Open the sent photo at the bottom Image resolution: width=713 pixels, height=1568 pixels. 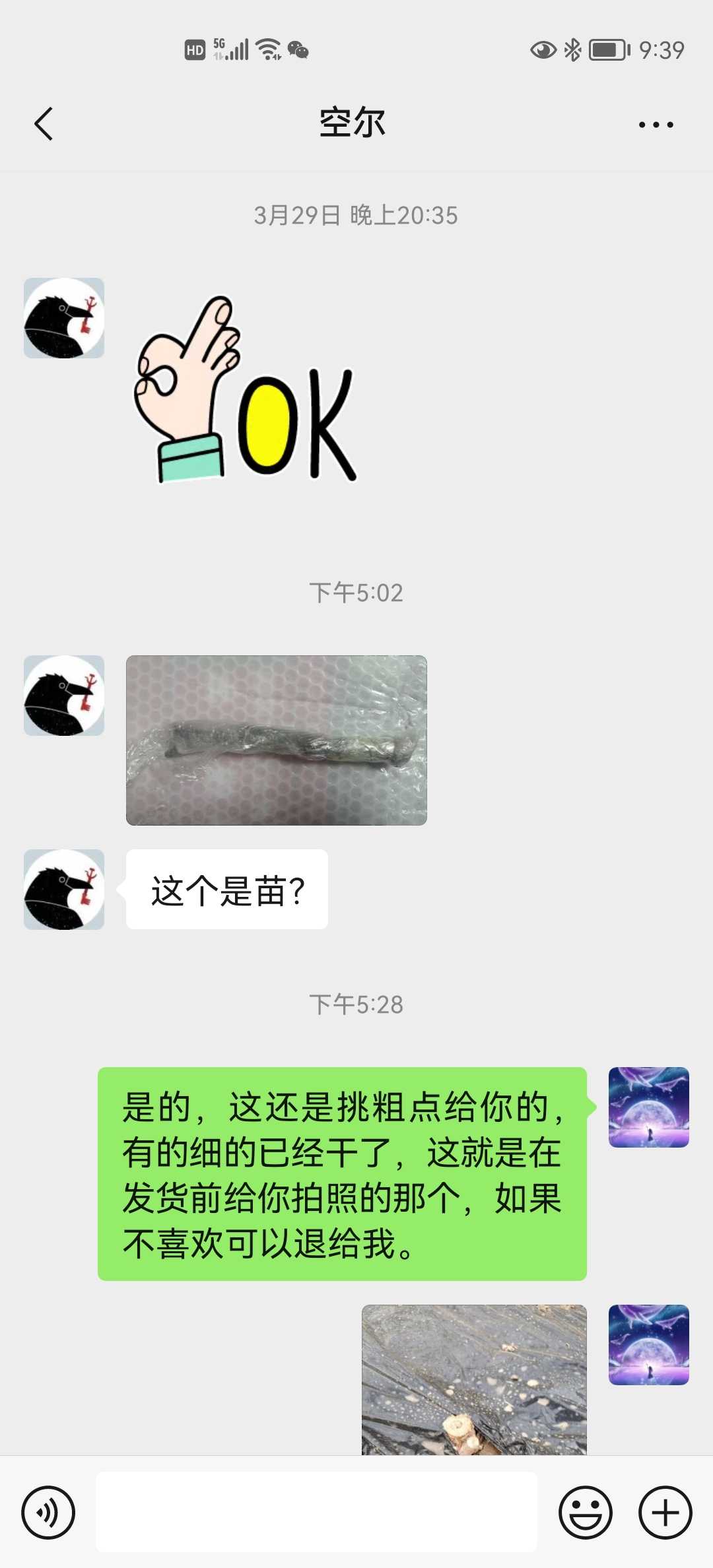click(474, 1380)
